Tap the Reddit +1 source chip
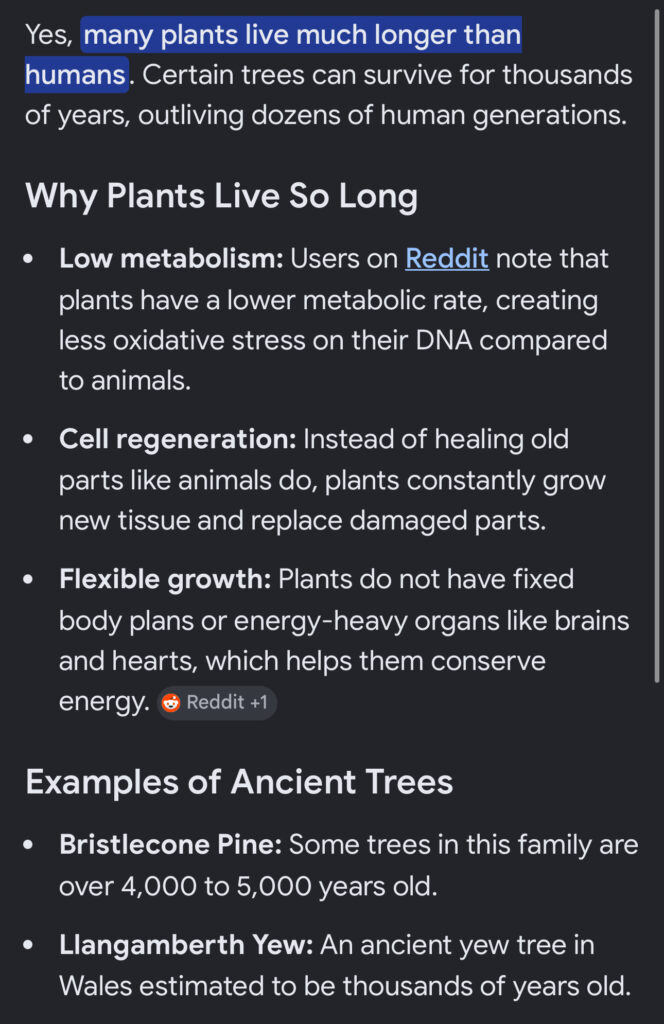 217,703
